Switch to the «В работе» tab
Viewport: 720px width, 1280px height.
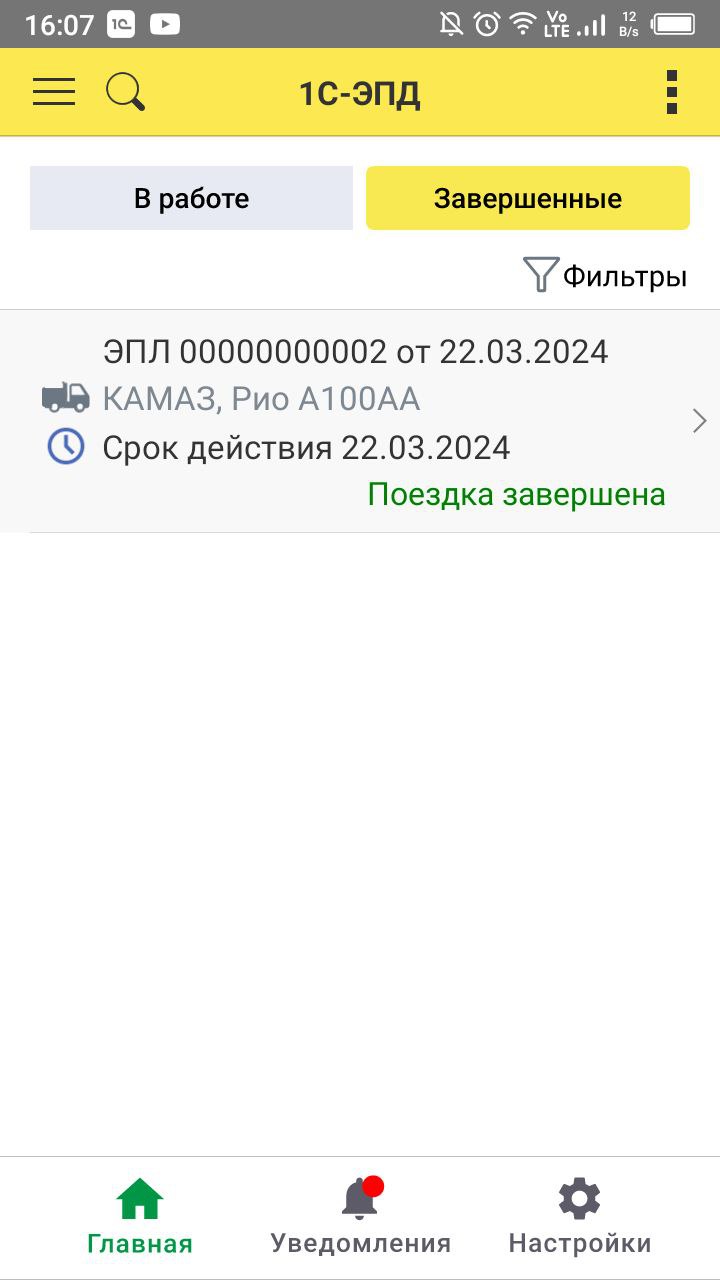click(191, 198)
